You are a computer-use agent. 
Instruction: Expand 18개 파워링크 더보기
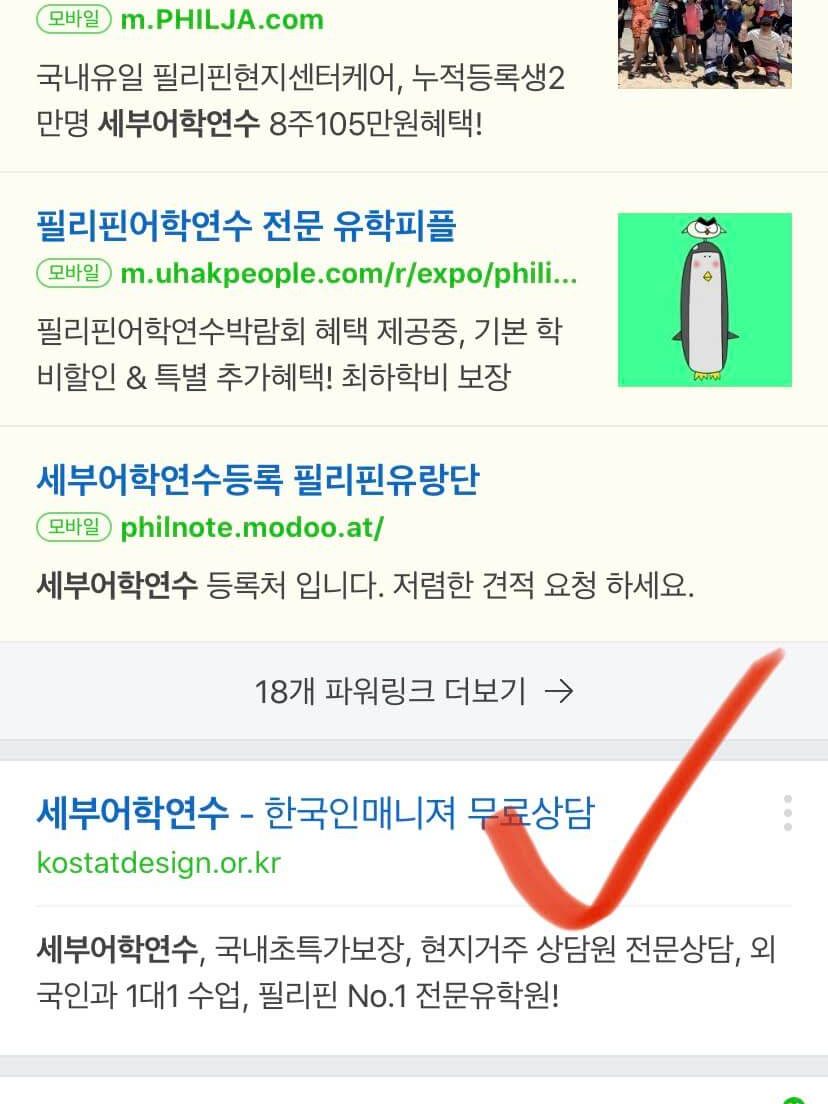413,691
